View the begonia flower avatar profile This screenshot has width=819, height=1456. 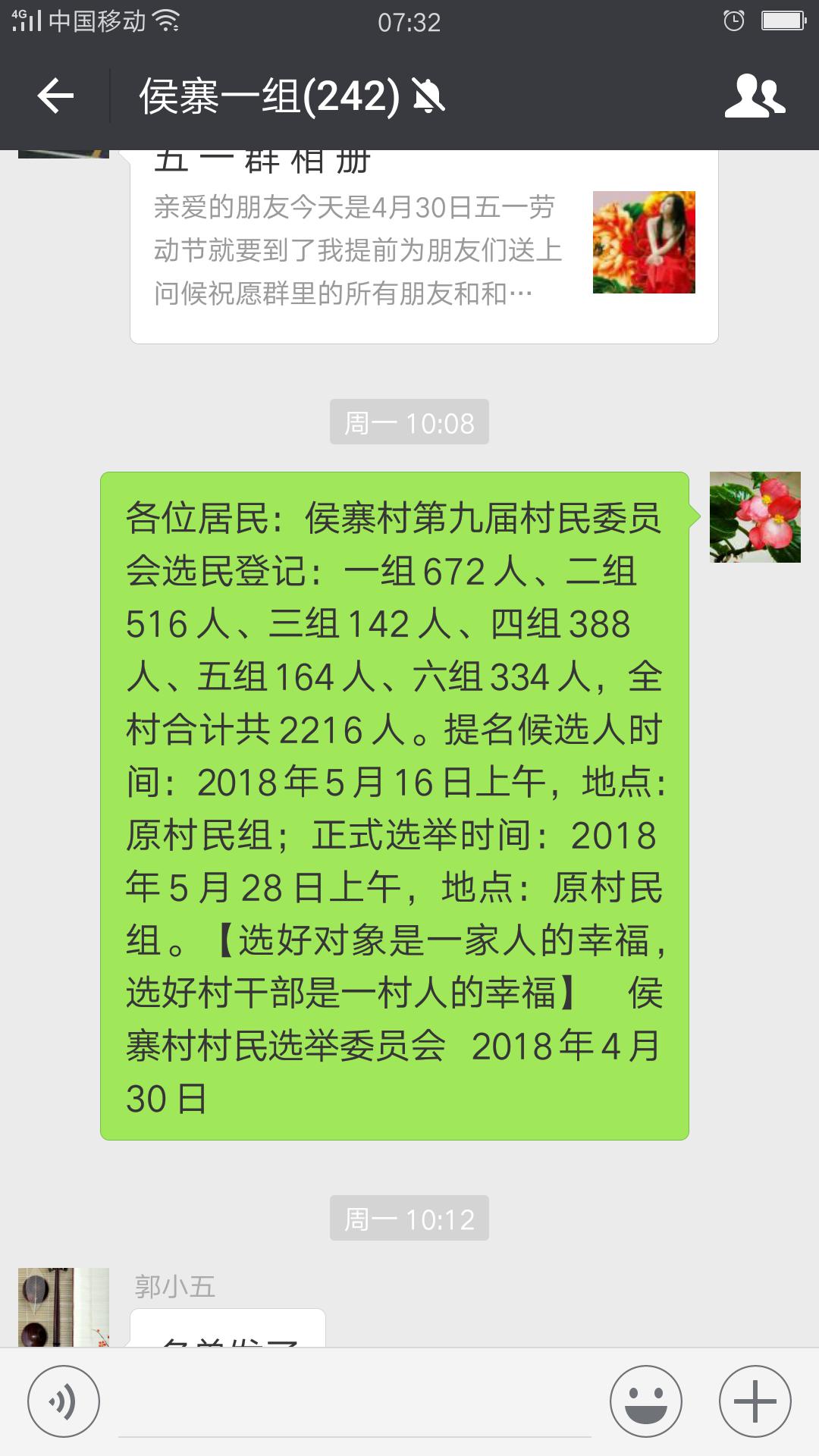point(755,517)
